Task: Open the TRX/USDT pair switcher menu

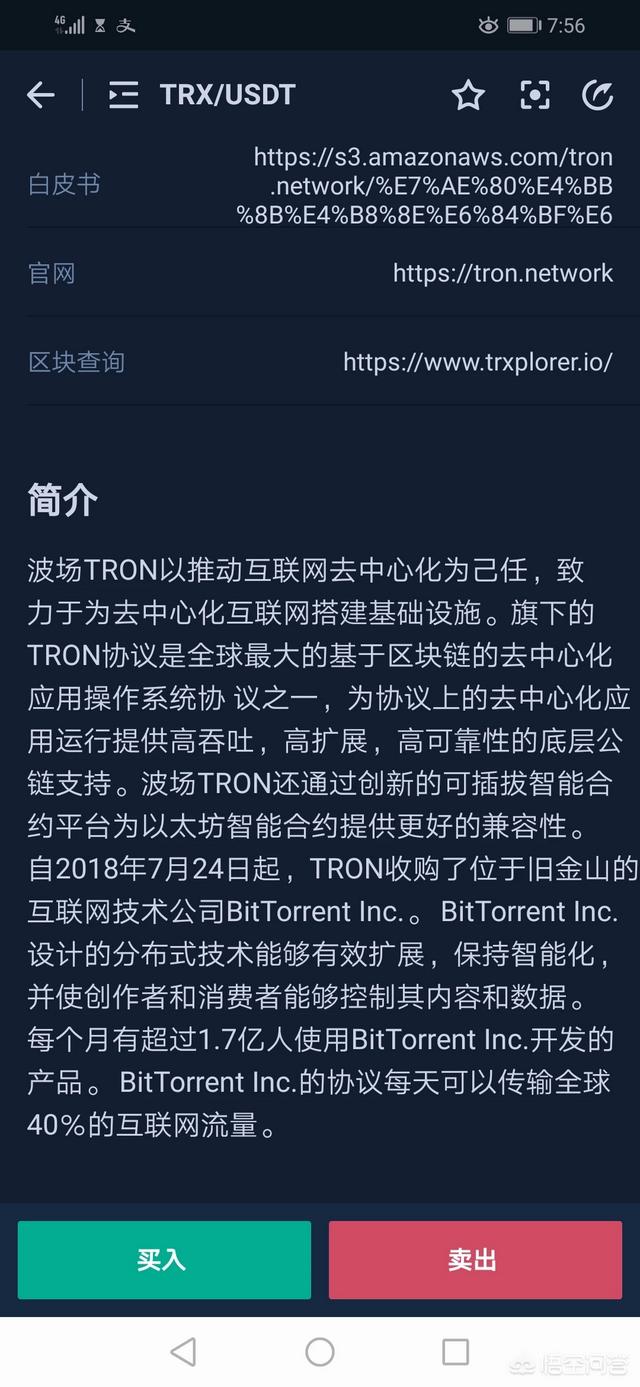Action: coord(123,95)
